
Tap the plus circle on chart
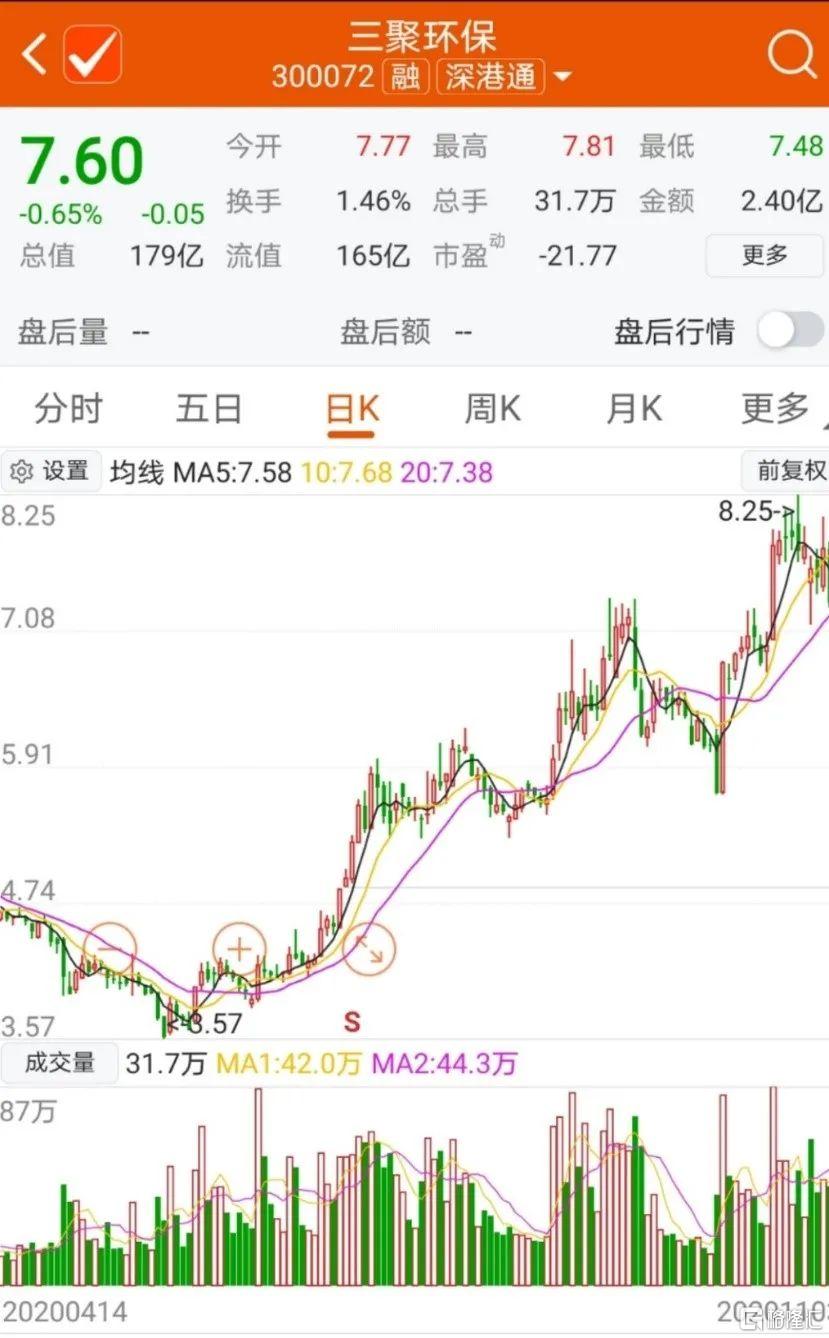(x=240, y=949)
